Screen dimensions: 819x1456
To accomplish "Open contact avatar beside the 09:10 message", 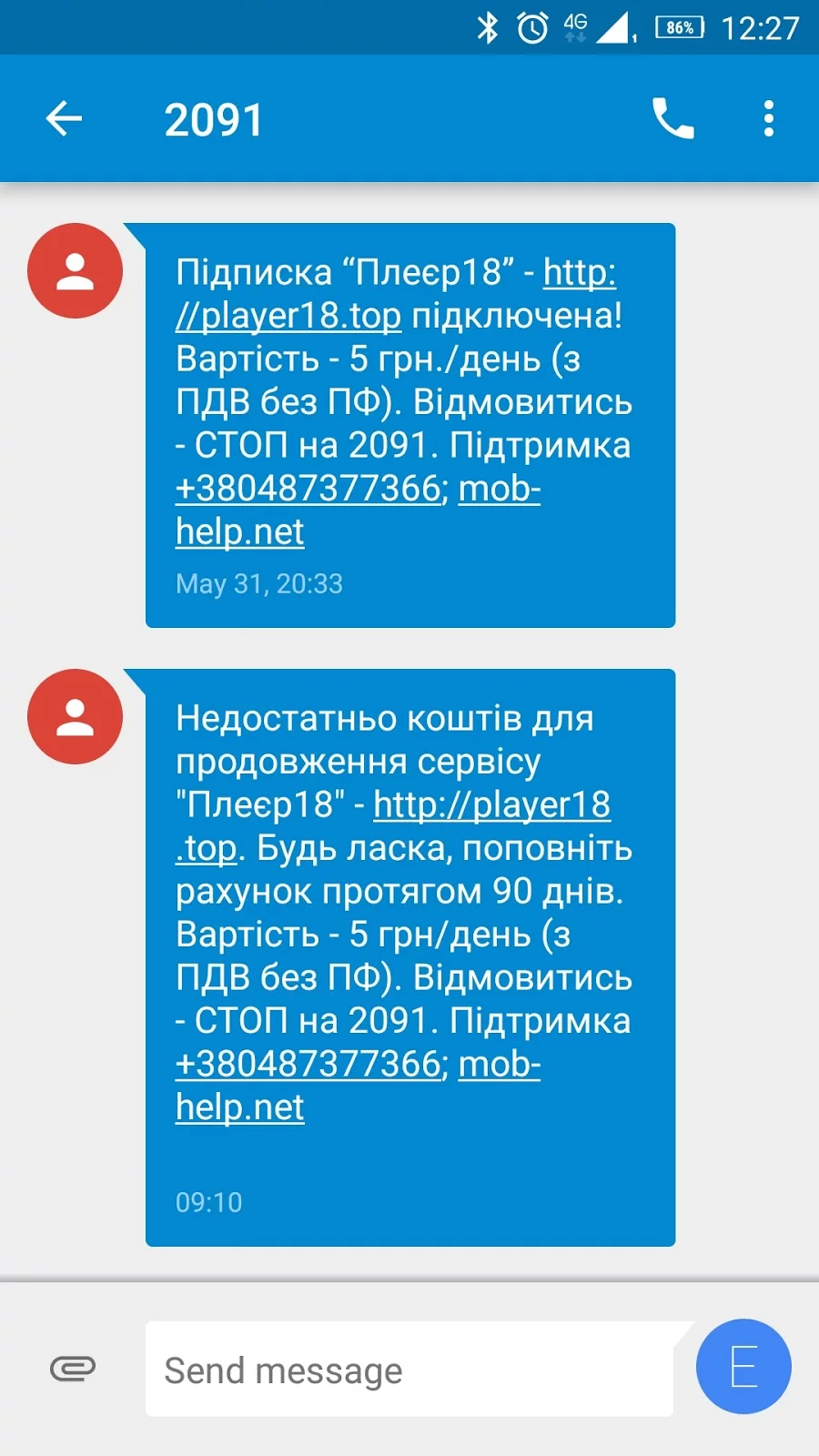I will 75,716.
